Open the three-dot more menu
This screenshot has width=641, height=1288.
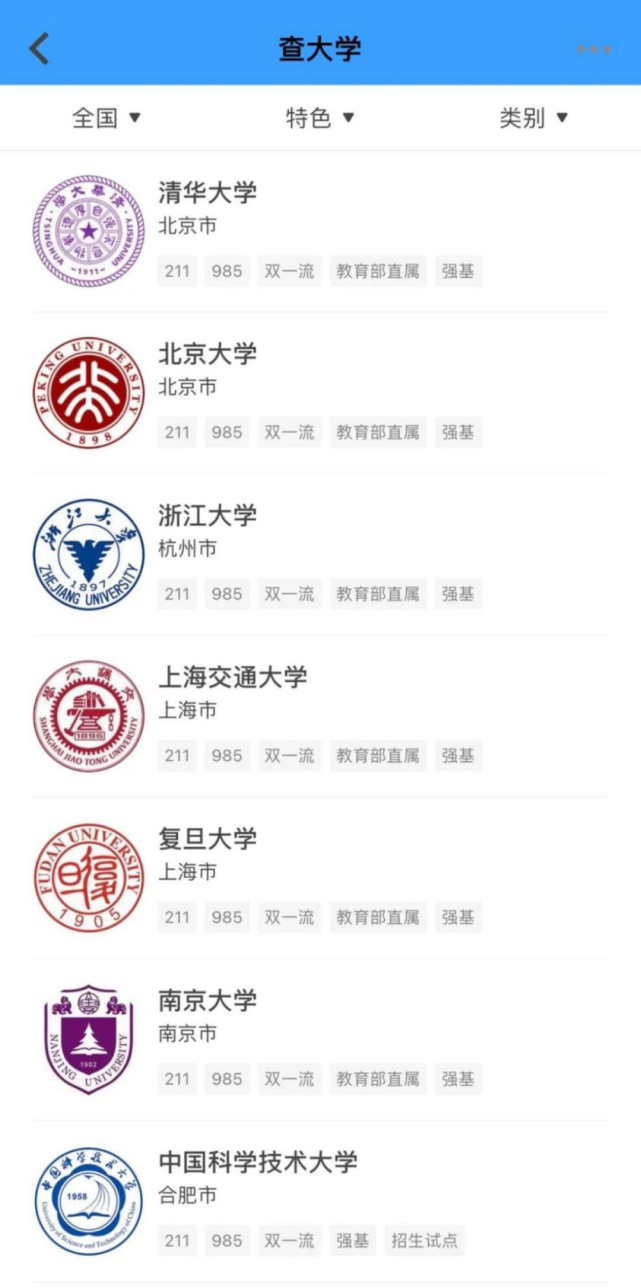point(594,49)
